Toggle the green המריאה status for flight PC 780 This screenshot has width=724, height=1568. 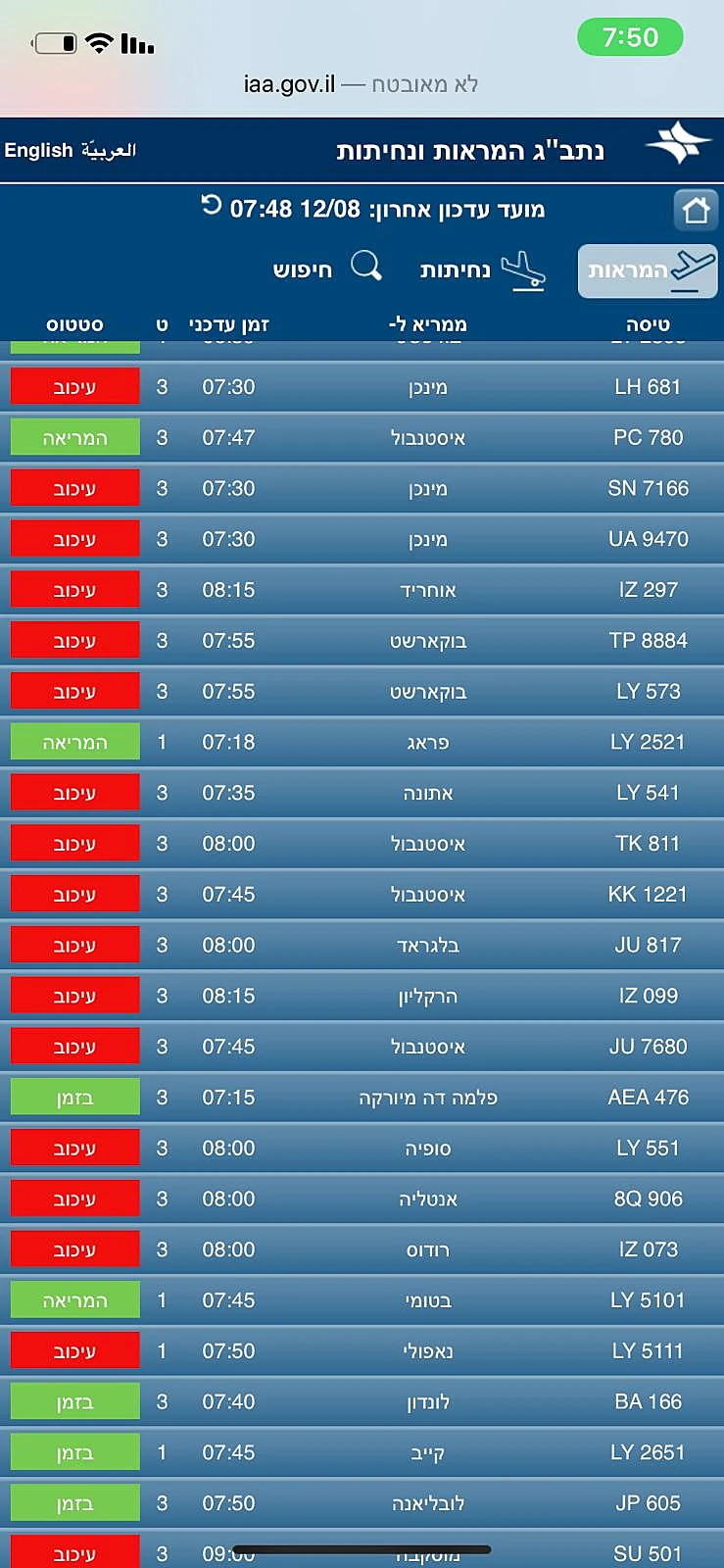73,437
